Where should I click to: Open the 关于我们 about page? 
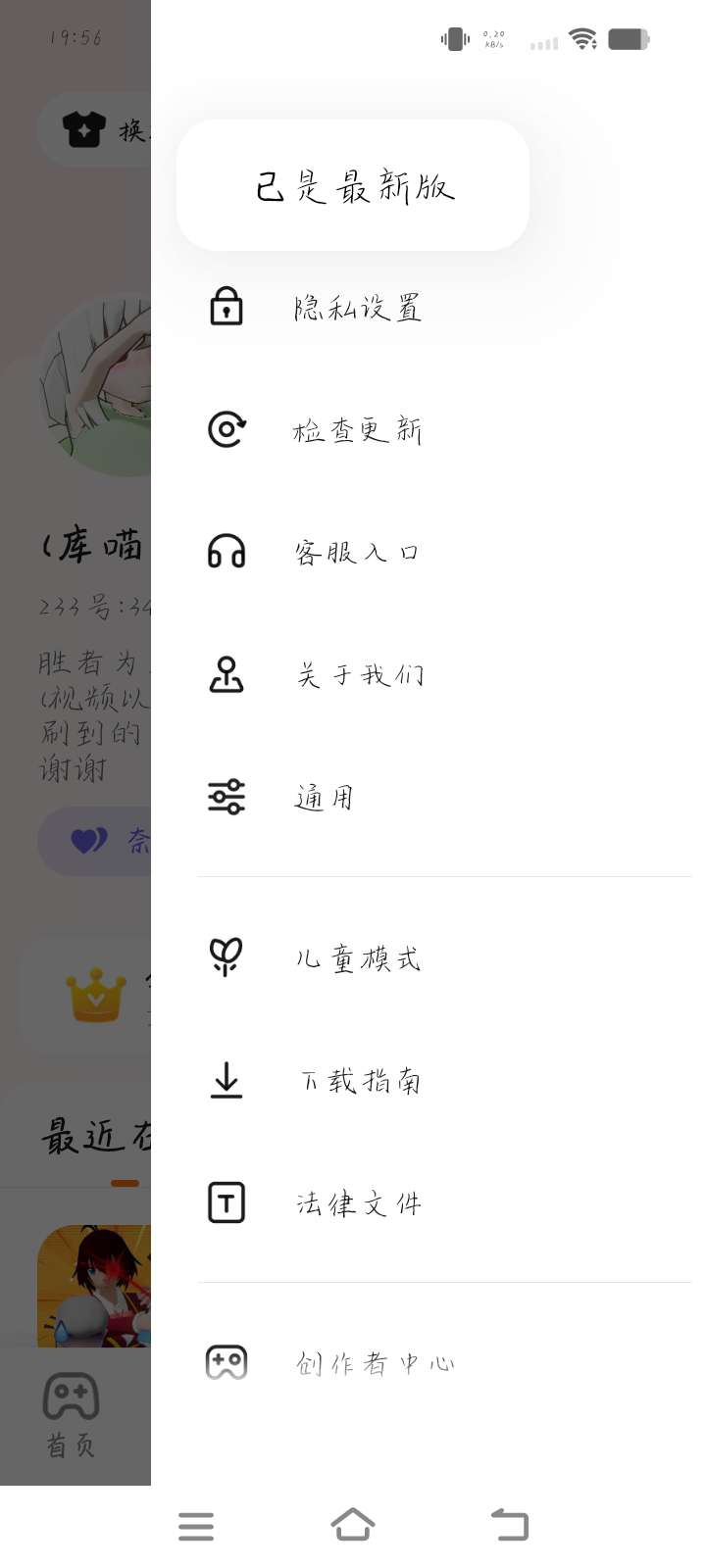360,675
